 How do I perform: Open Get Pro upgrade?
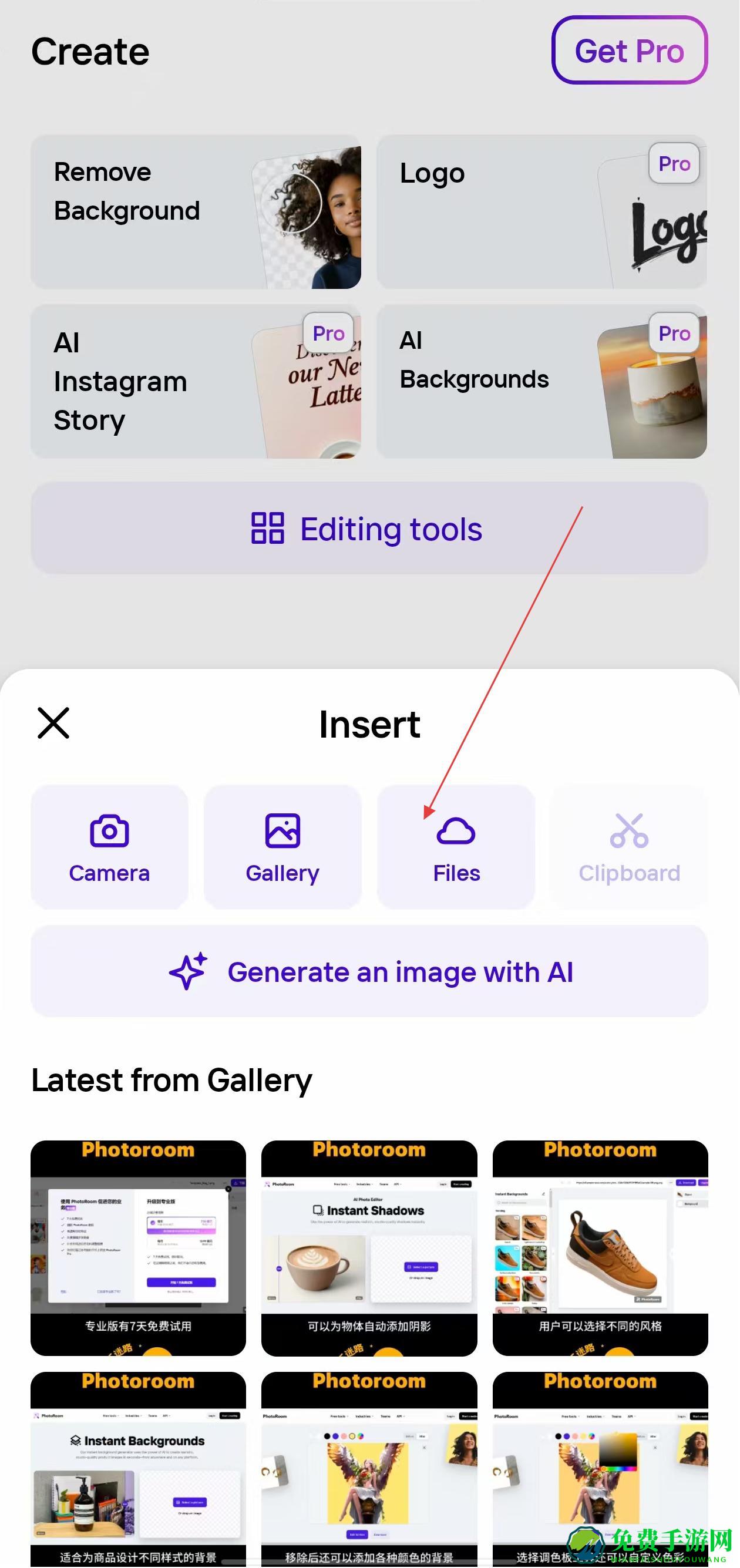629,51
